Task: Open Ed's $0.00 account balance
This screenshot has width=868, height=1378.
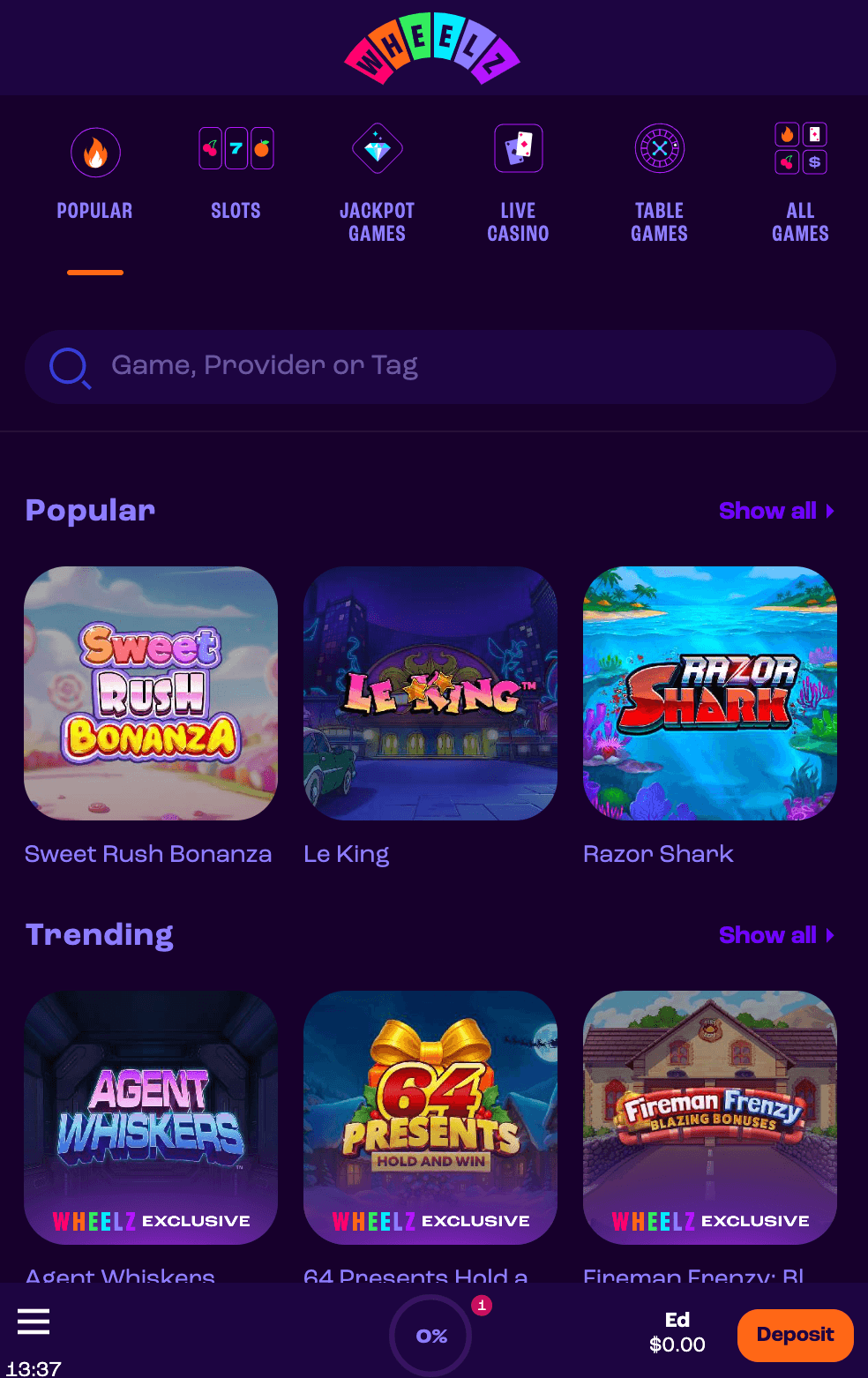Action: [677, 1333]
